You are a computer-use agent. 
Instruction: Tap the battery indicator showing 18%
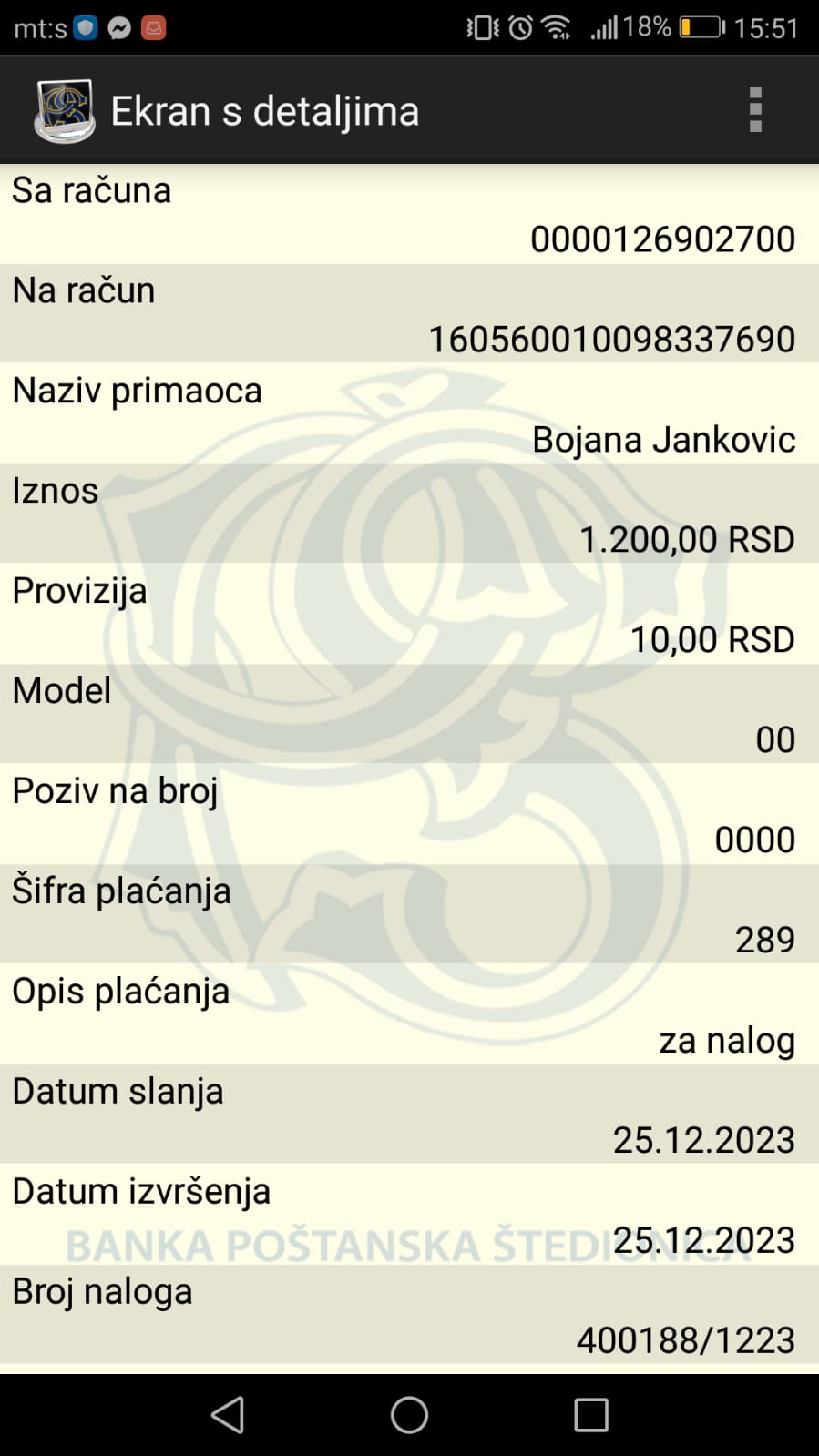pyautogui.click(x=701, y=27)
